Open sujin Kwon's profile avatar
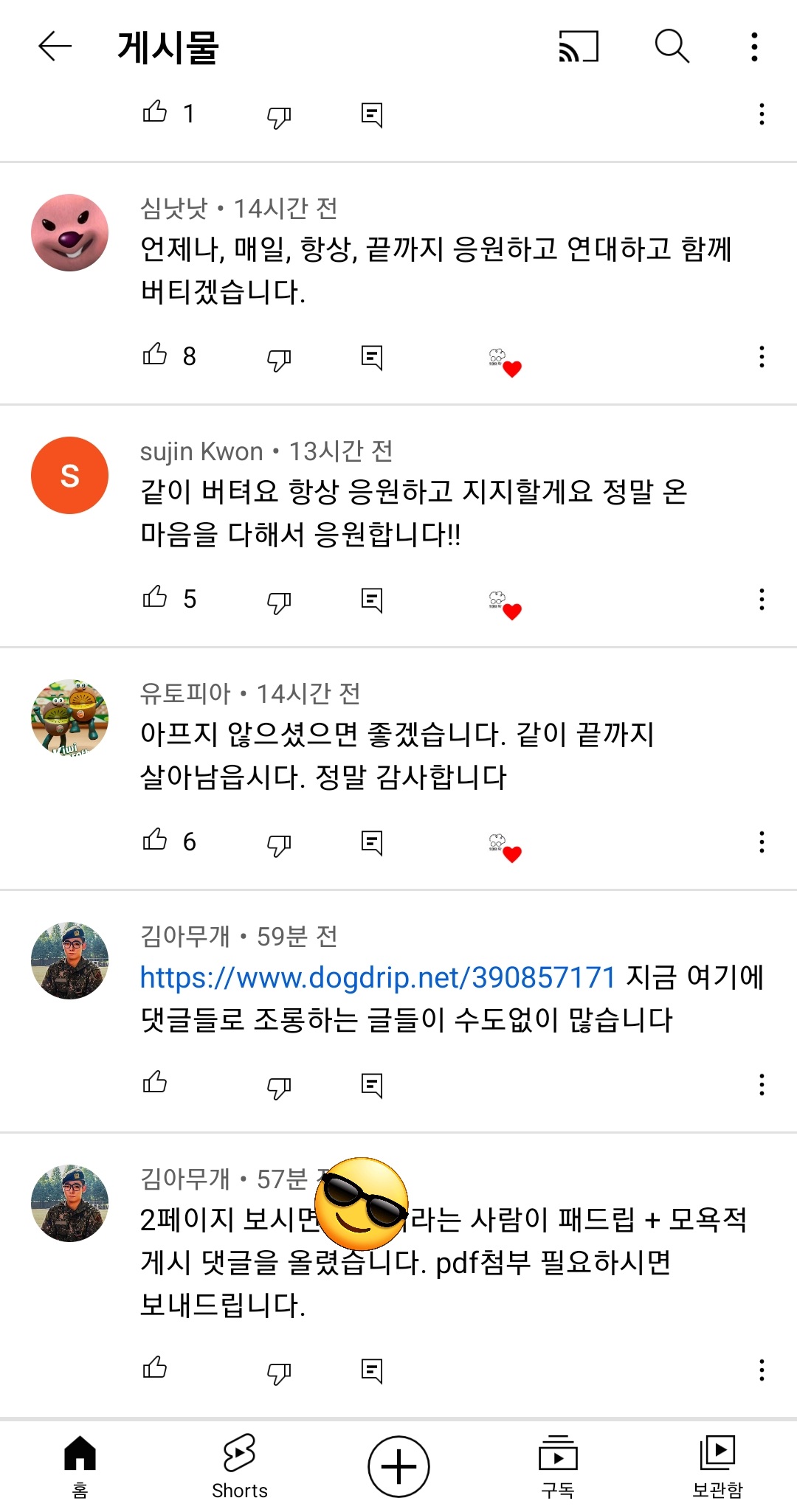 click(x=70, y=476)
